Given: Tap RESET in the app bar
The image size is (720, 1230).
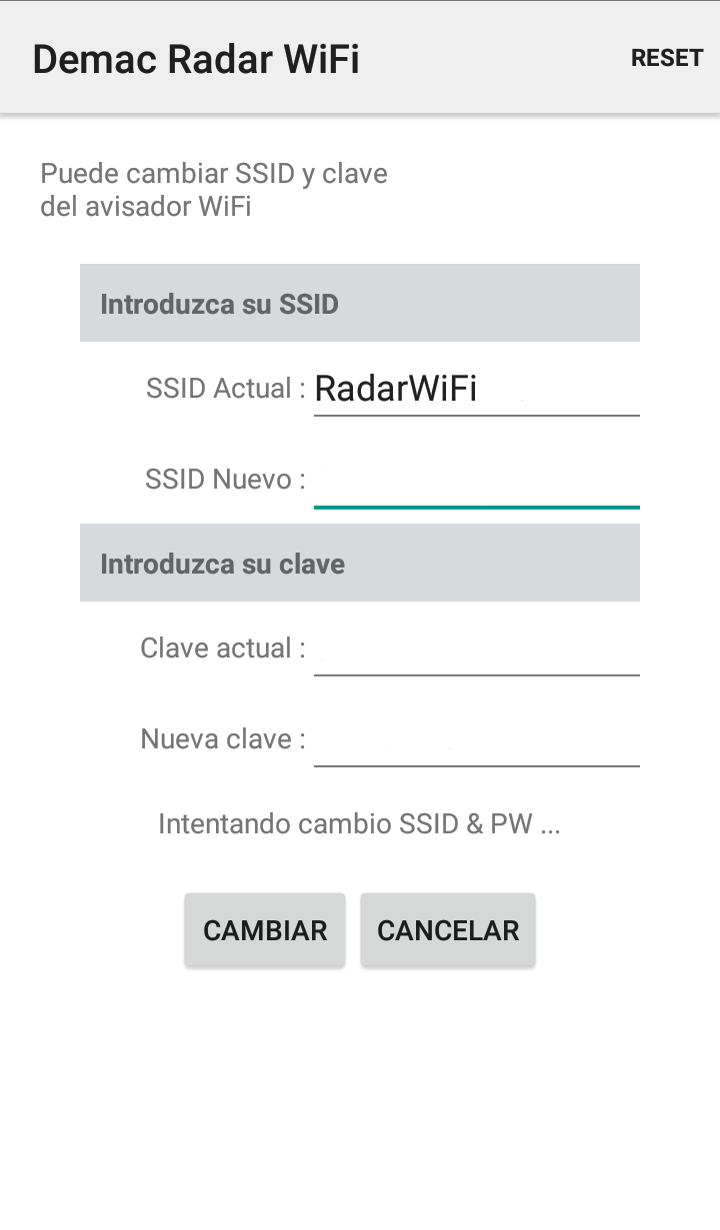Looking at the screenshot, I should point(667,58).
